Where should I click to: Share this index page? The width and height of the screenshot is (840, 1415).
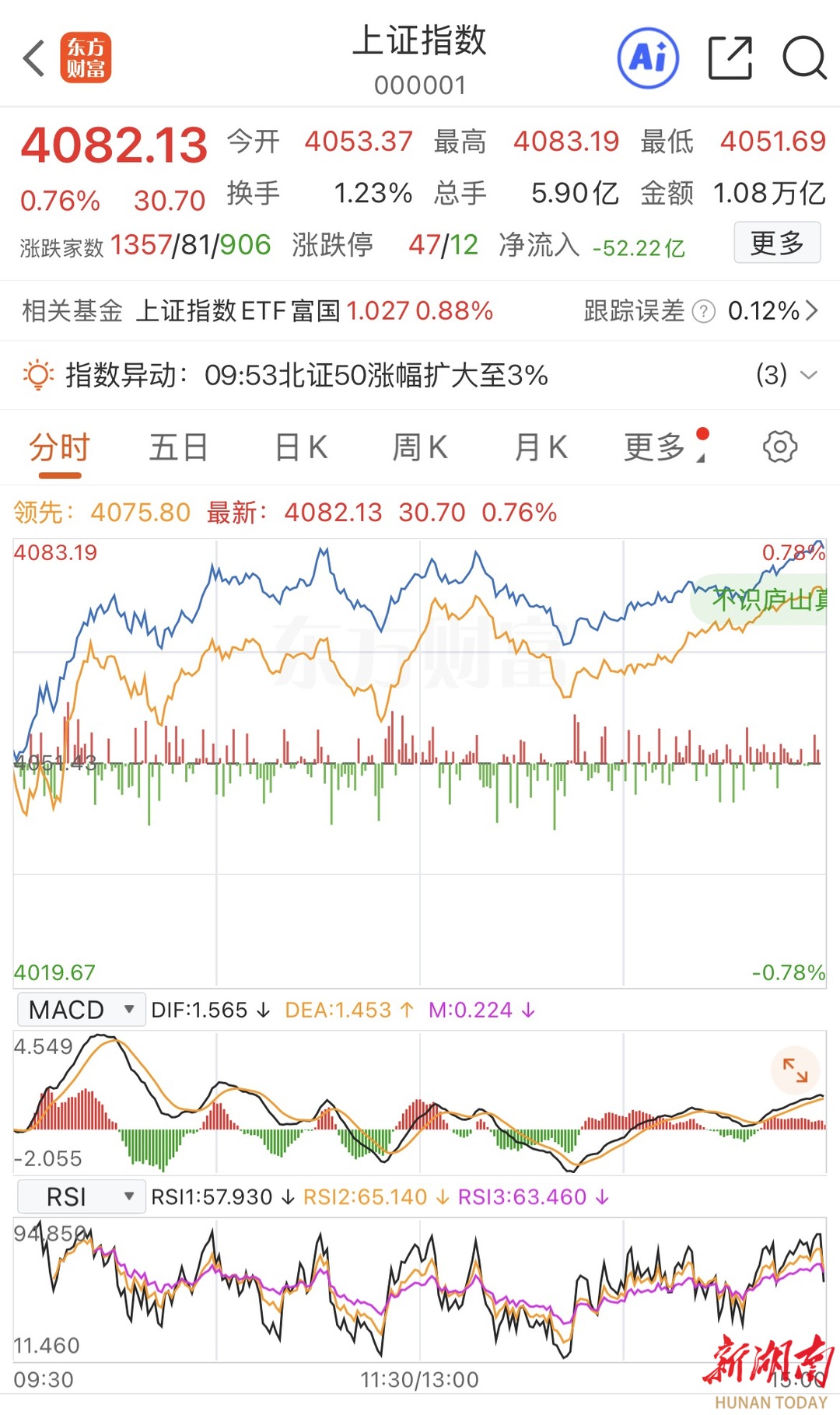[x=730, y=58]
